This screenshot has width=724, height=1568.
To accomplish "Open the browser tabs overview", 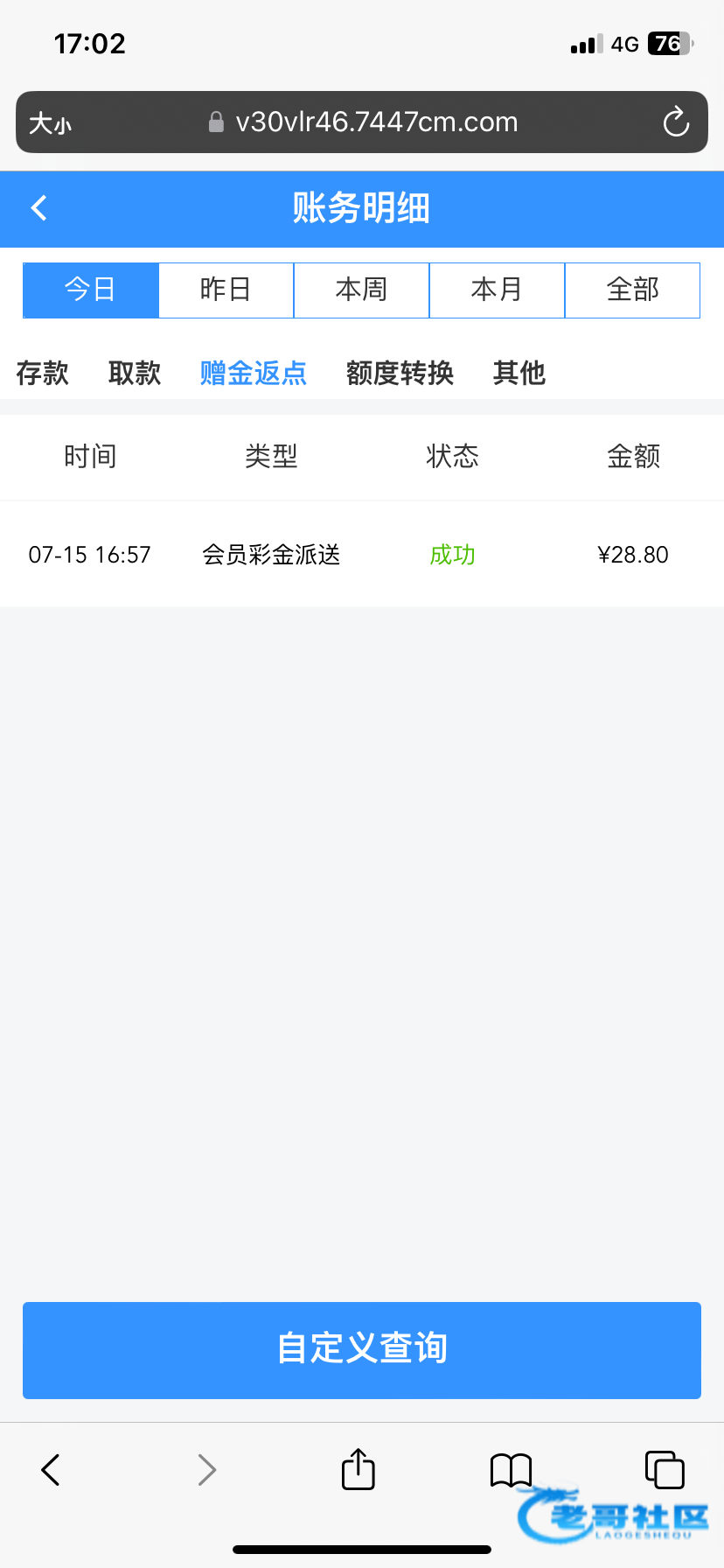I will (664, 1470).
